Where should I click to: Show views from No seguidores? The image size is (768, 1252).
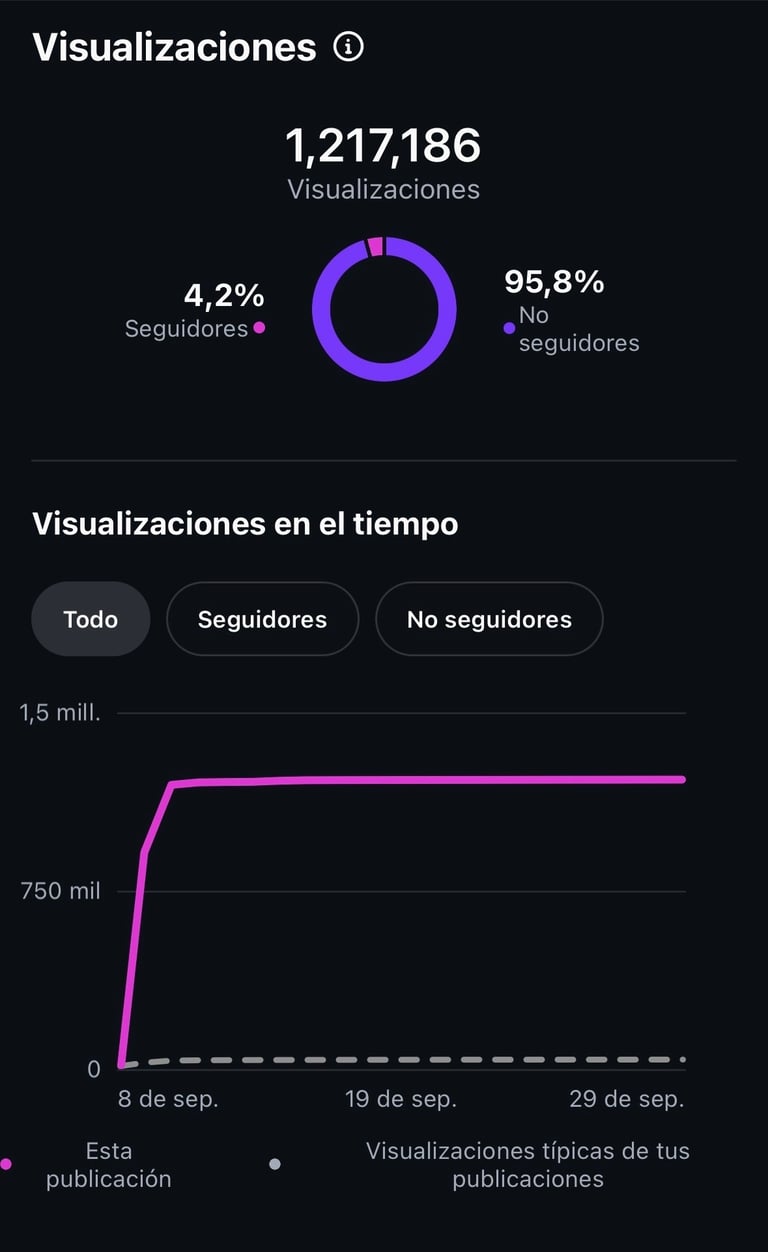(x=489, y=619)
